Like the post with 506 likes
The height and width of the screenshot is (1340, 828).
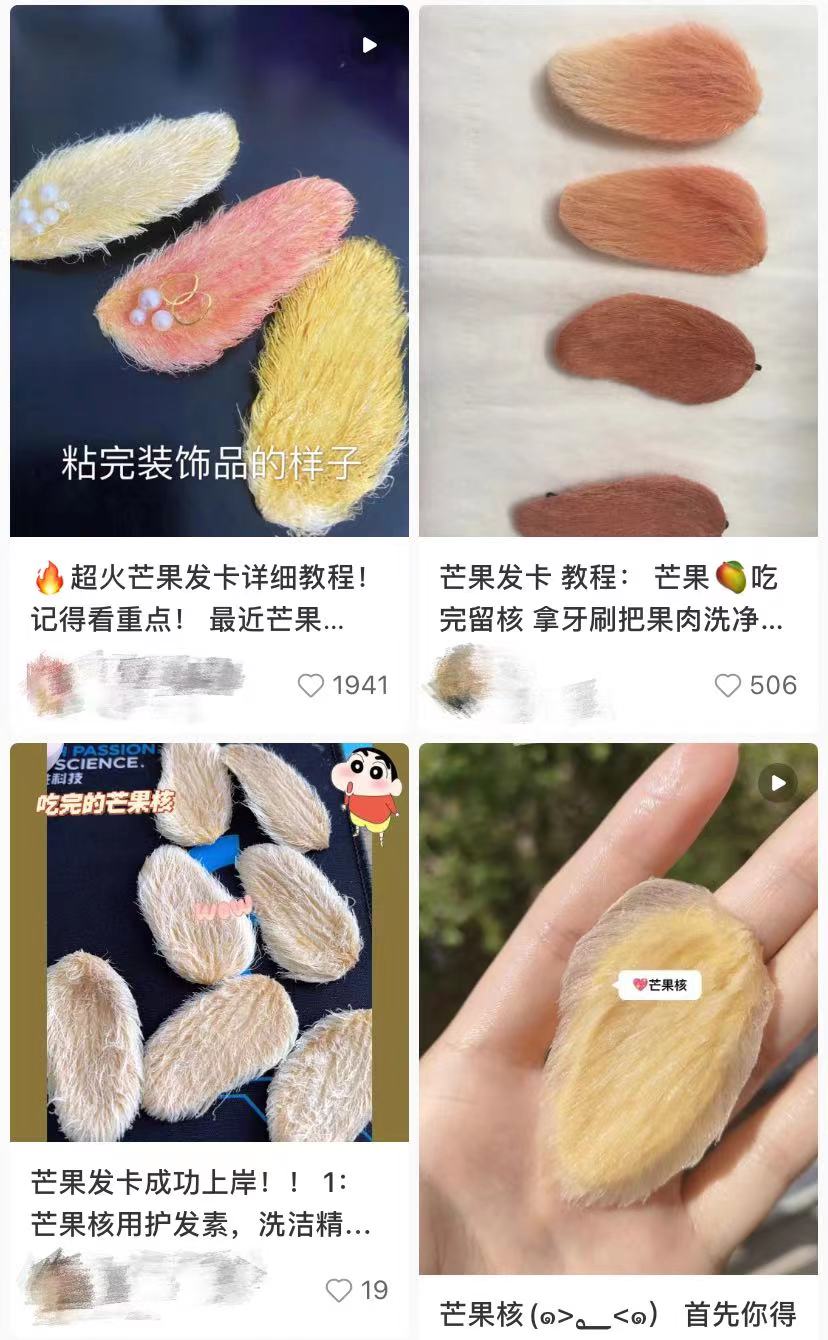pos(728,685)
